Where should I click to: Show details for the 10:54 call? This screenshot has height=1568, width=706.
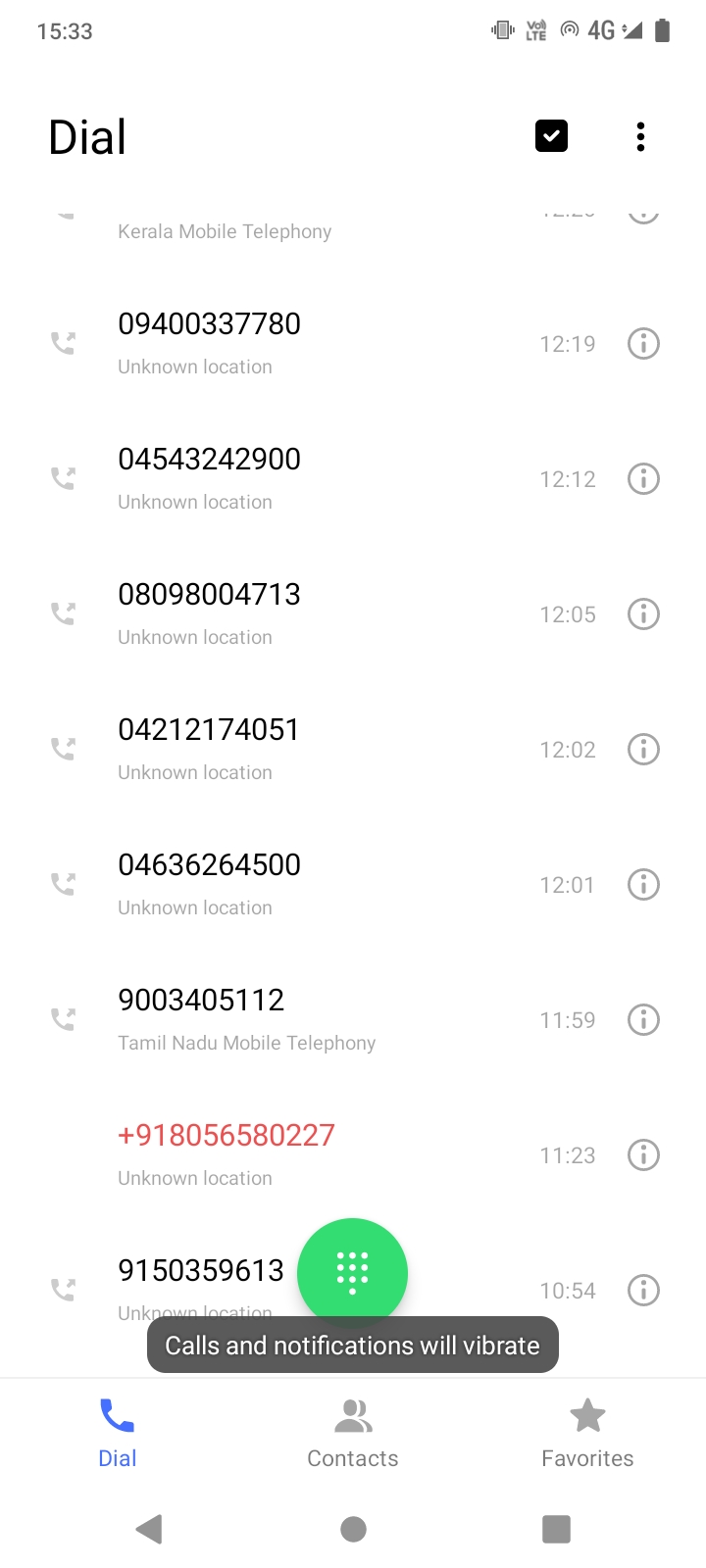643,1291
